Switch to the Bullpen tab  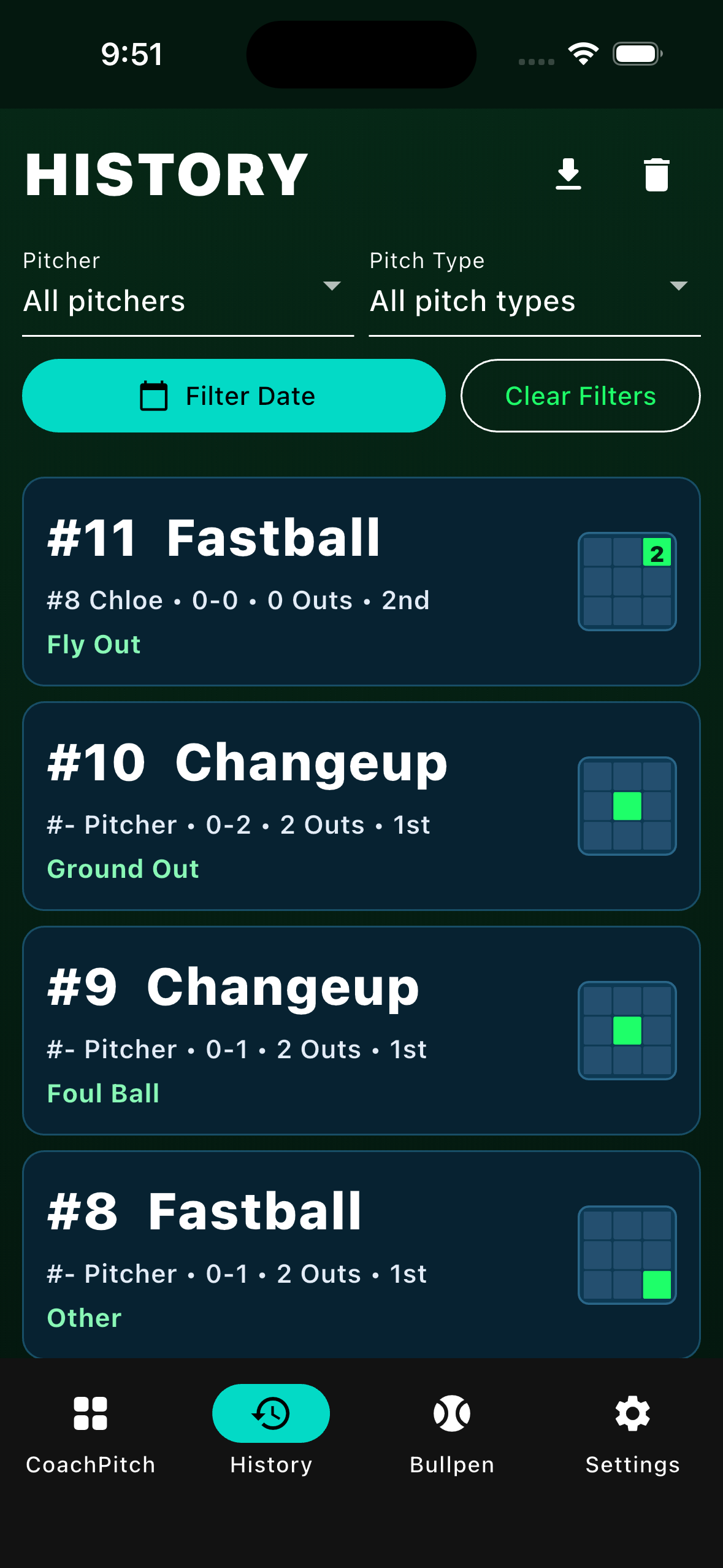(451, 1435)
